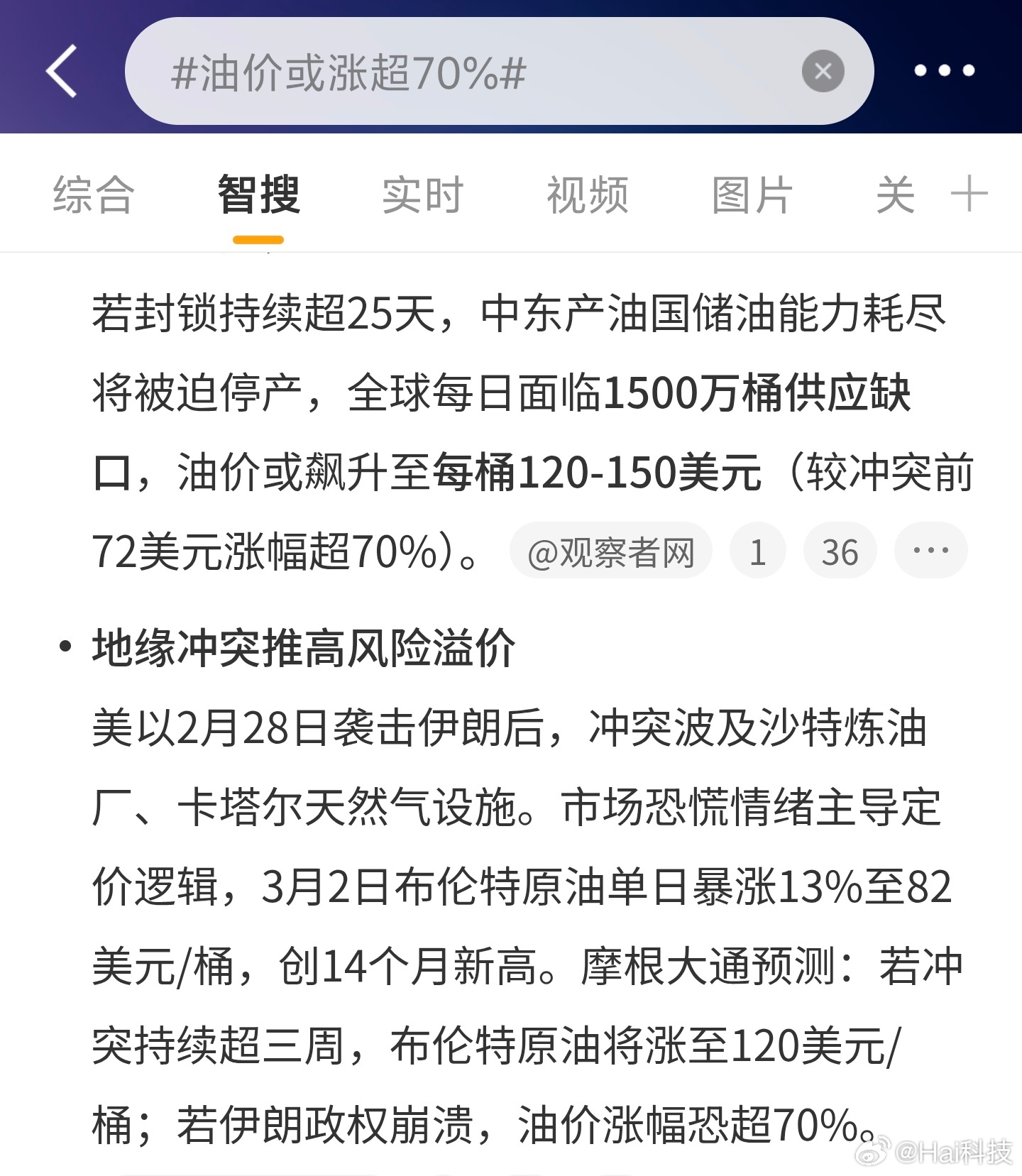The height and width of the screenshot is (1176, 1022).
Task: Click the orange underline indicator under 智搜
Action: click(x=259, y=241)
